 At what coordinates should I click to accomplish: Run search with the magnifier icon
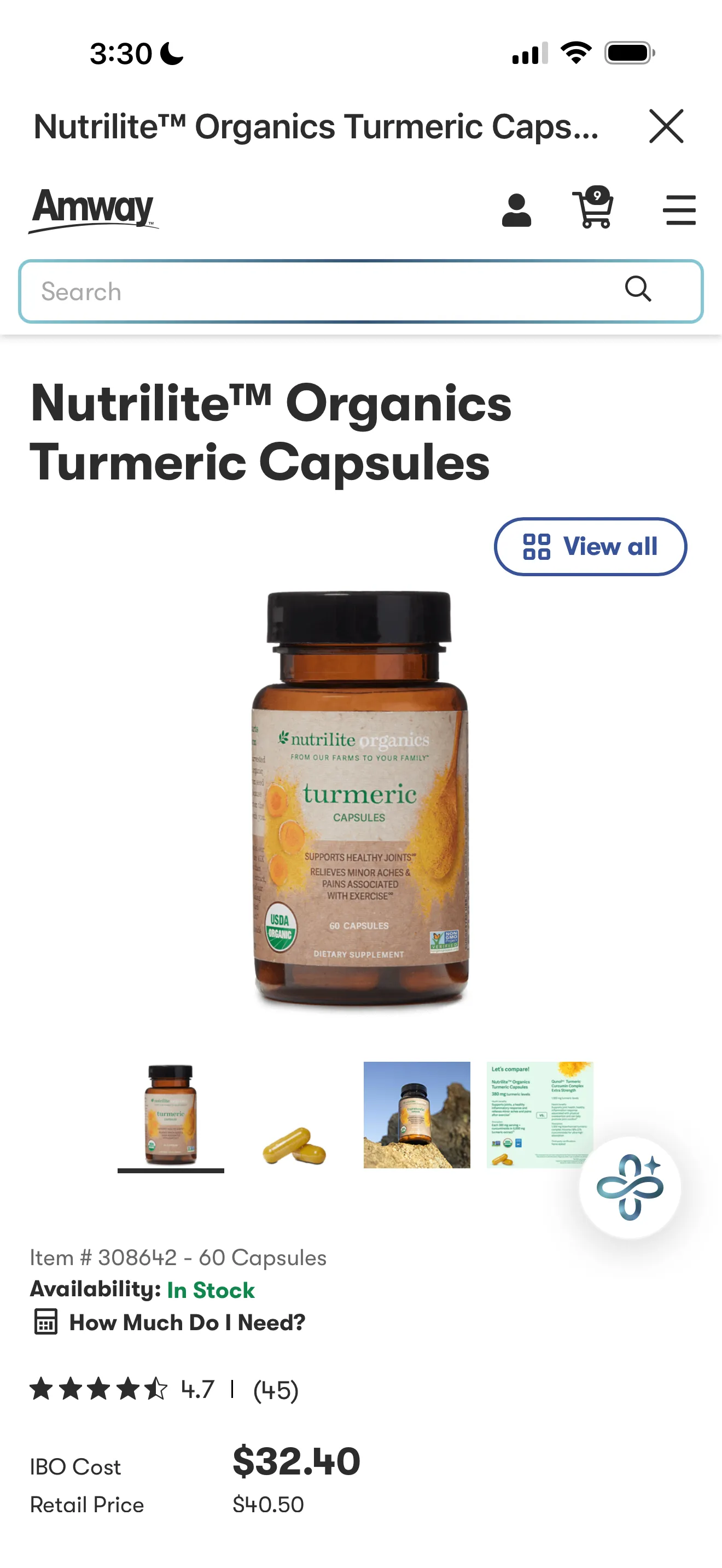pyautogui.click(x=638, y=289)
